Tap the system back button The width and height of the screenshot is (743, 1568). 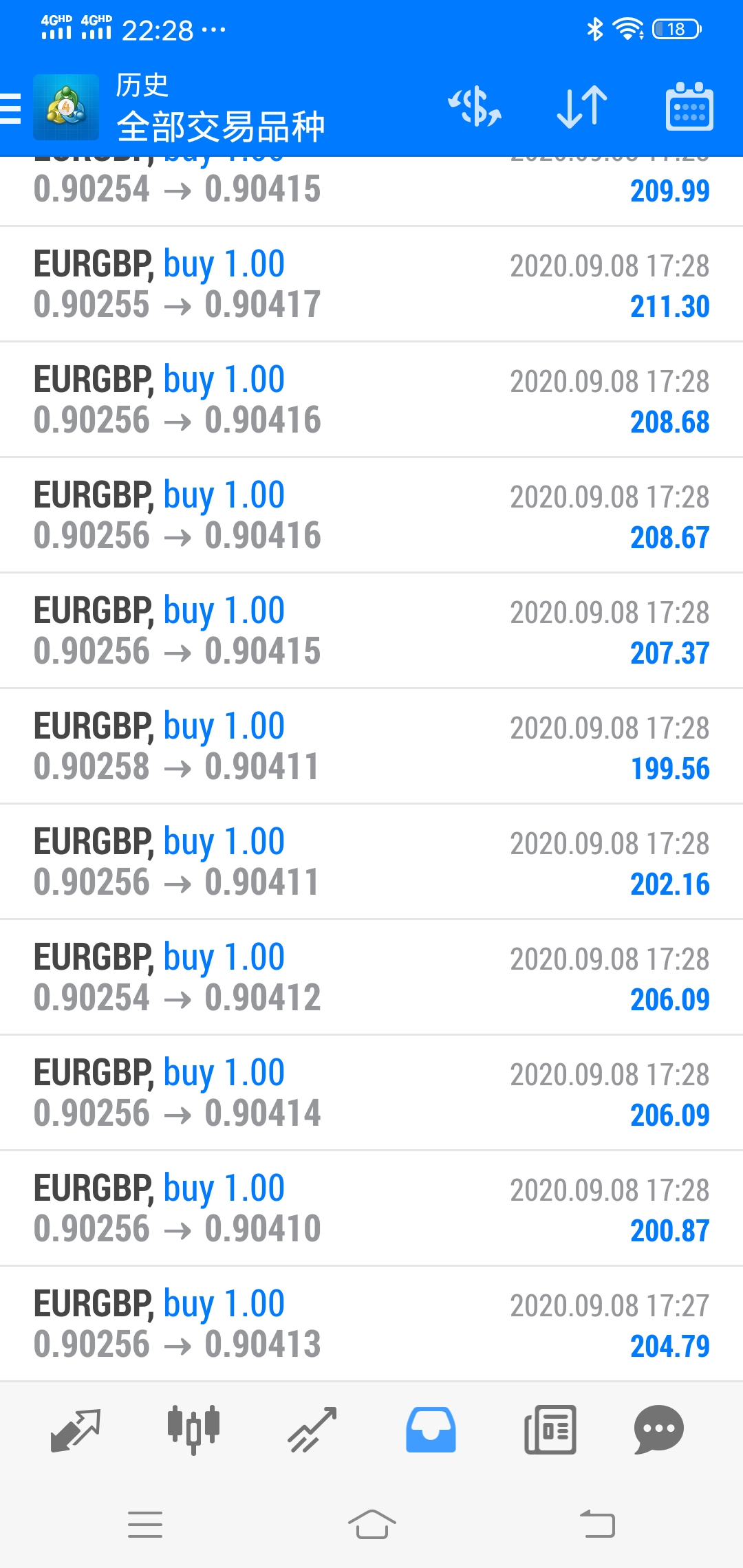click(x=597, y=1524)
